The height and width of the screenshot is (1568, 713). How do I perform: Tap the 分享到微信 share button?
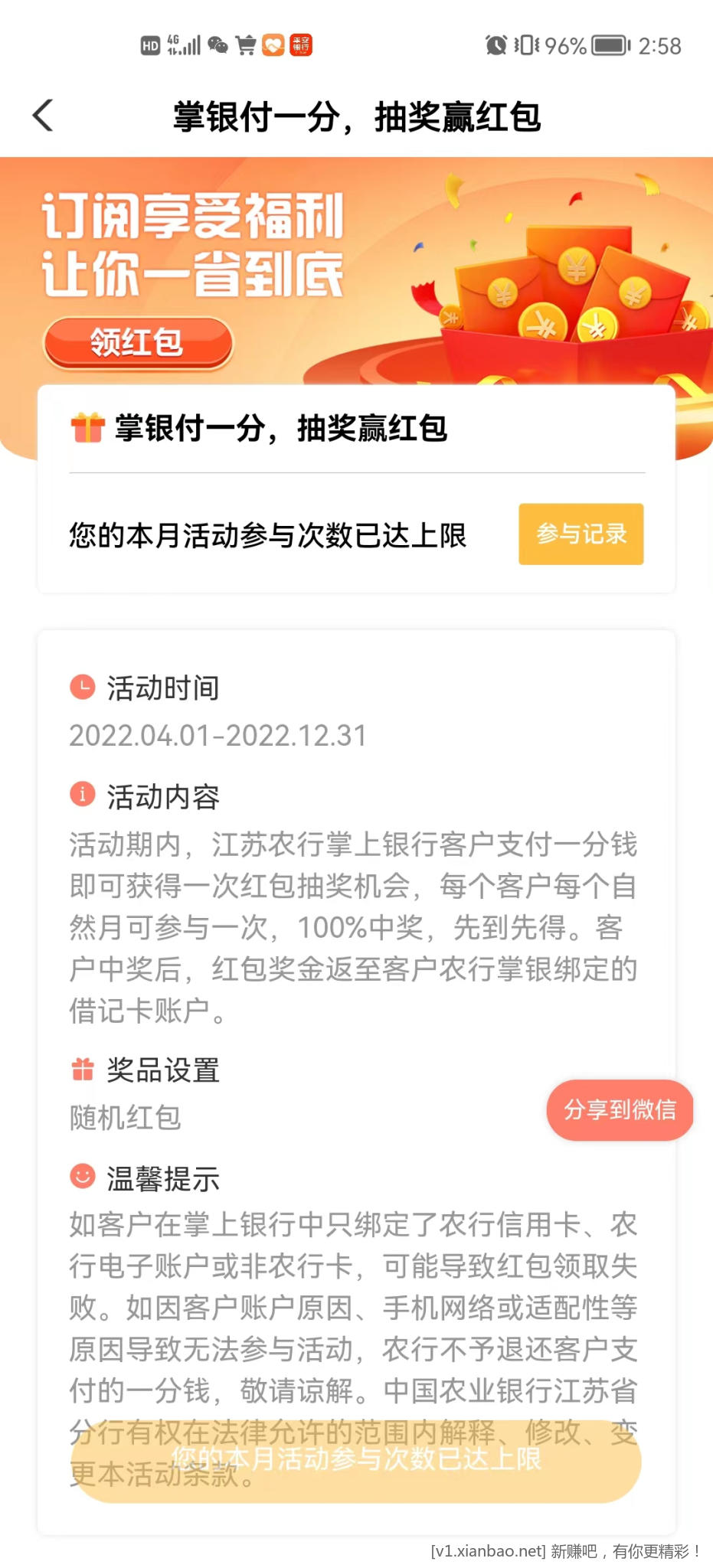click(620, 1109)
